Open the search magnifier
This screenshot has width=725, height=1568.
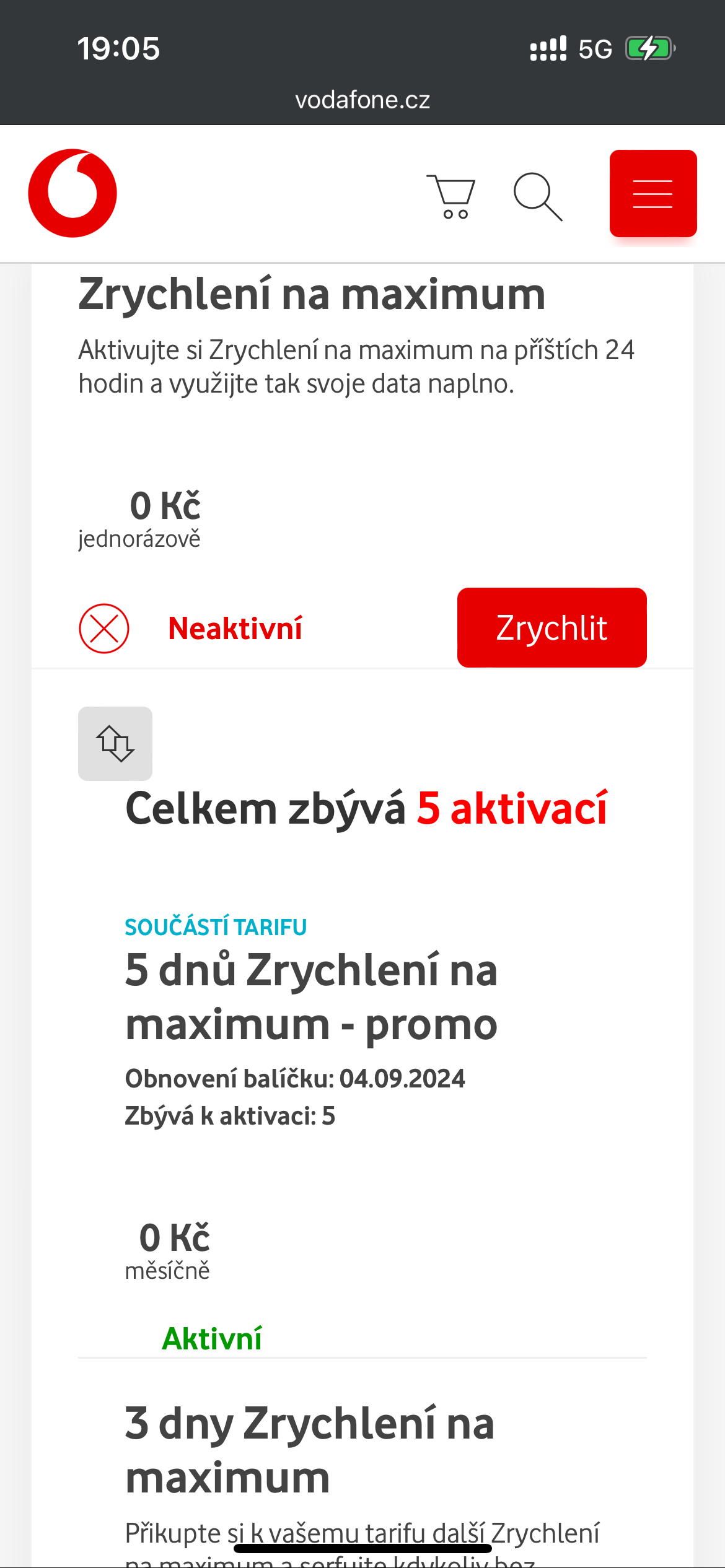(x=538, y=196)
